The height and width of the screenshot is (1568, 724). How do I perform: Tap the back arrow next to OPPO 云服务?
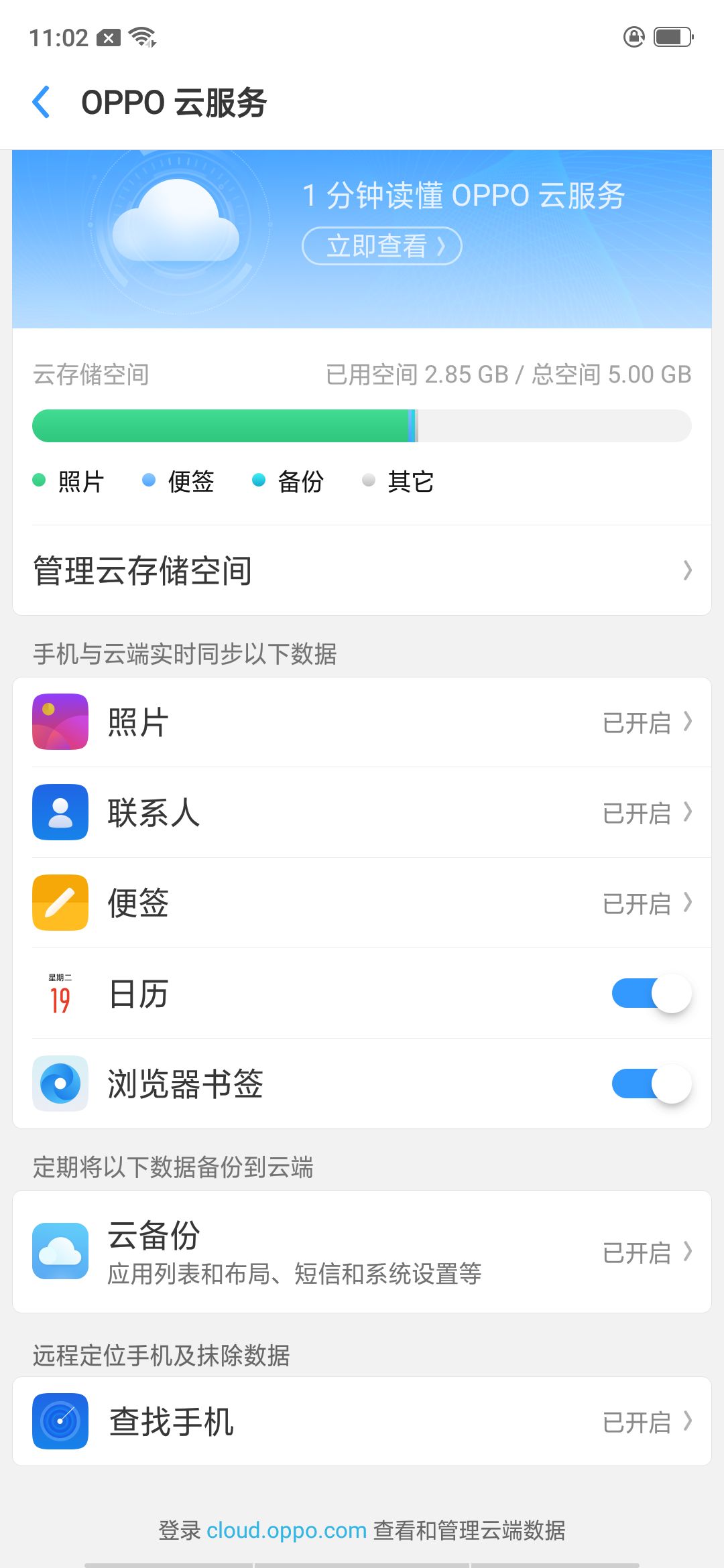click(x=42, y=102)
